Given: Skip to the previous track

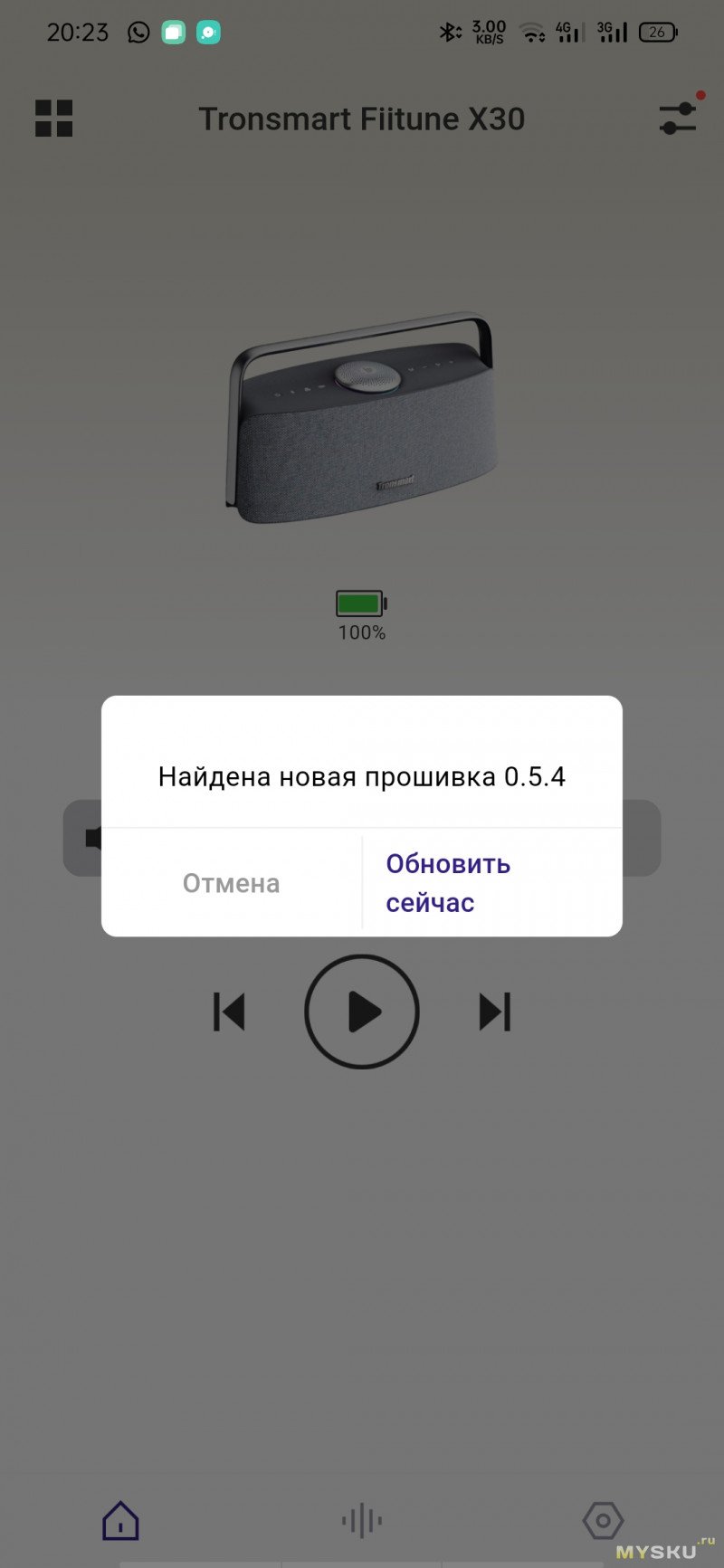Looking at the screenshot, I should [x=229, y=1012].
